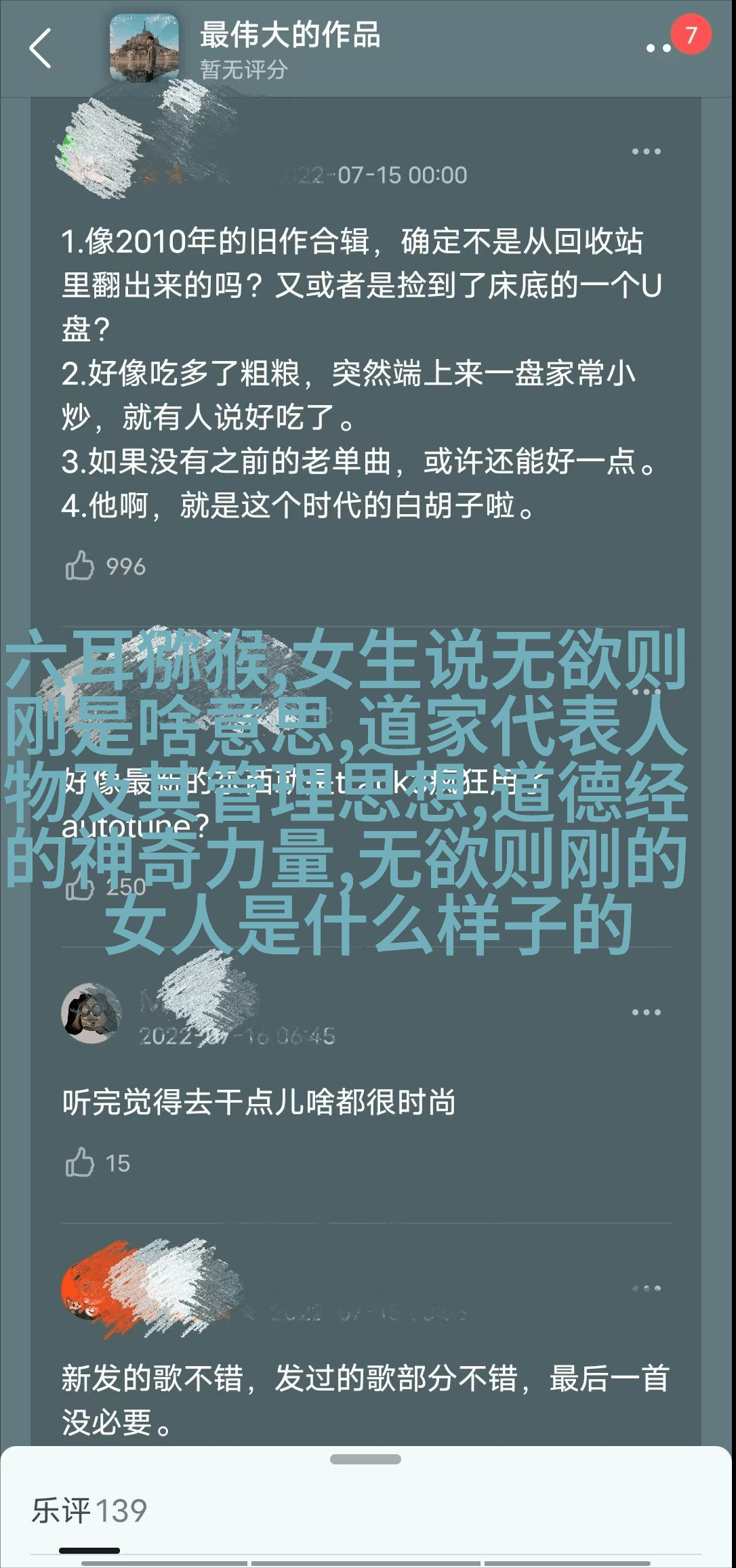Viewport: 736px width, 1568px height.
Task: Open options for 新发的歌不错 comment
Action: [646, 1288]
